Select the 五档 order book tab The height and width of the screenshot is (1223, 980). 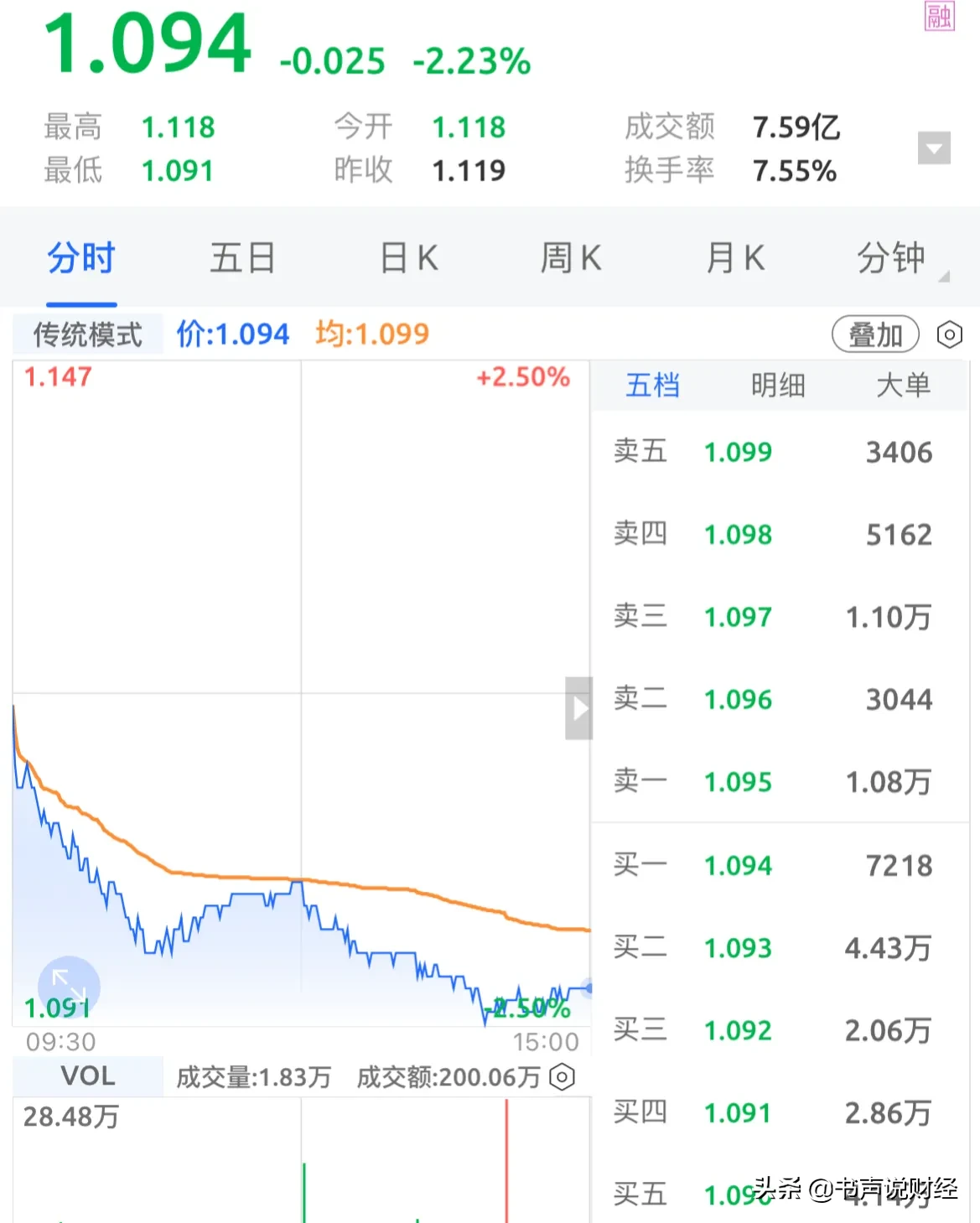[x=653, y=386]
